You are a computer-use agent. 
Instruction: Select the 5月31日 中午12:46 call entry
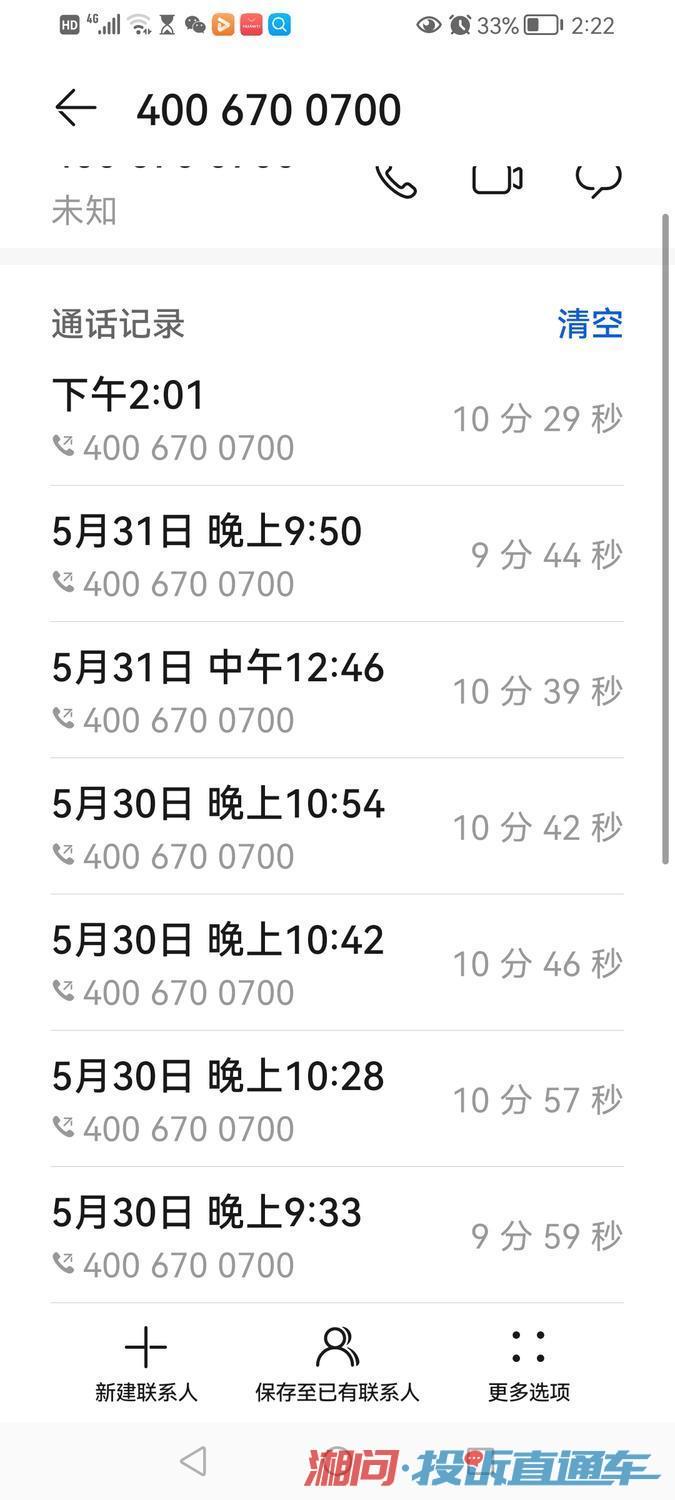pos(336,691)
